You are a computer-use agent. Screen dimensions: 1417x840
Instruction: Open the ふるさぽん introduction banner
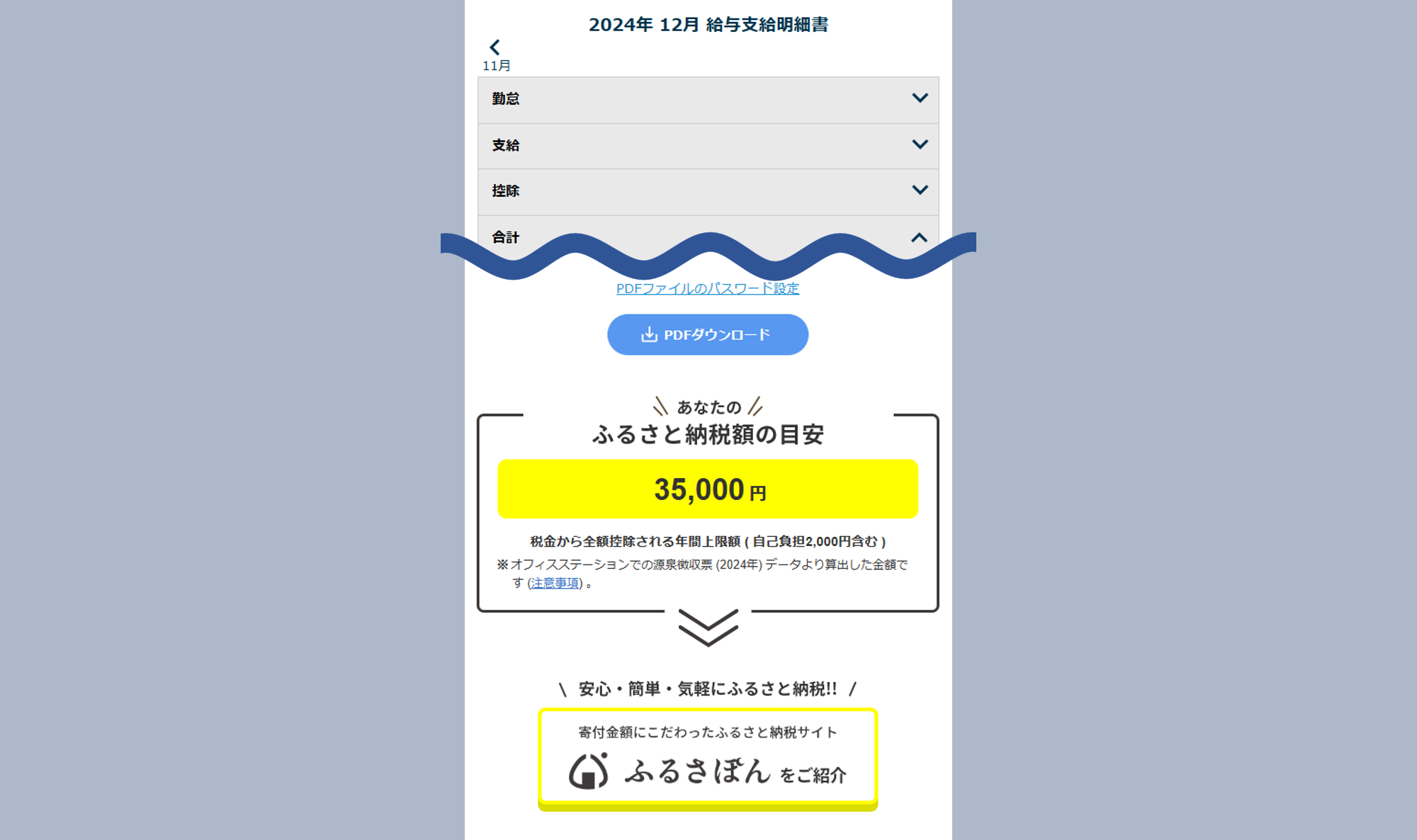click(x=707, y=756)
